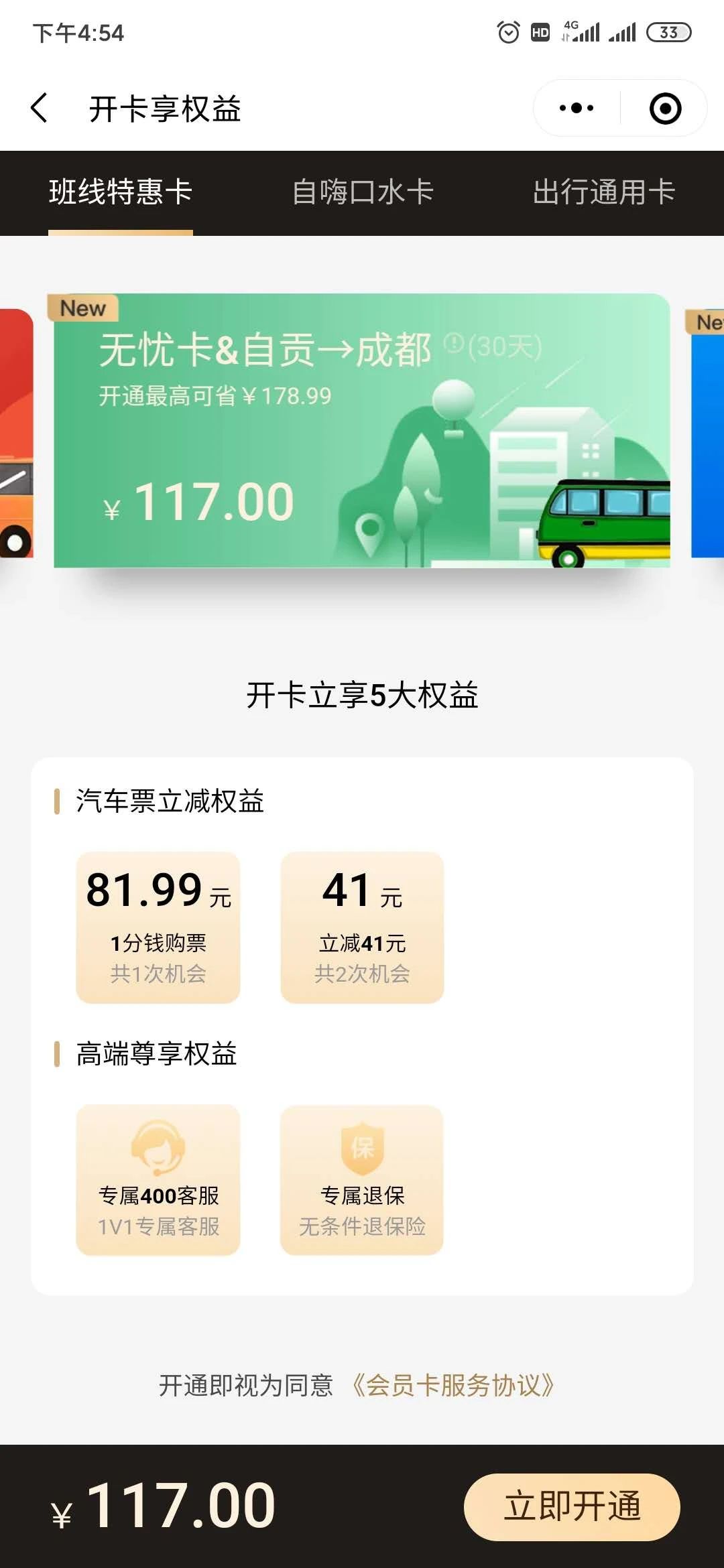The height and width of the screenshot is (1568, 724).
Task: Select the 班线特惠卡 tab
Action: pos(121,192)
